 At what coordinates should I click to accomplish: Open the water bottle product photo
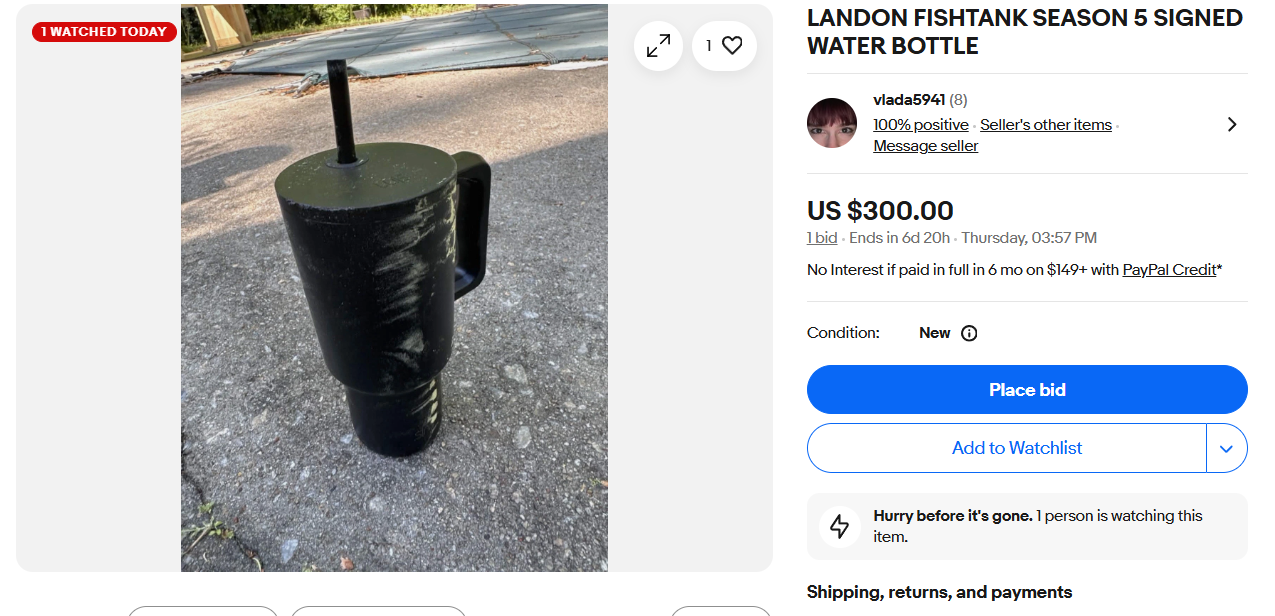tap(394, 288)
